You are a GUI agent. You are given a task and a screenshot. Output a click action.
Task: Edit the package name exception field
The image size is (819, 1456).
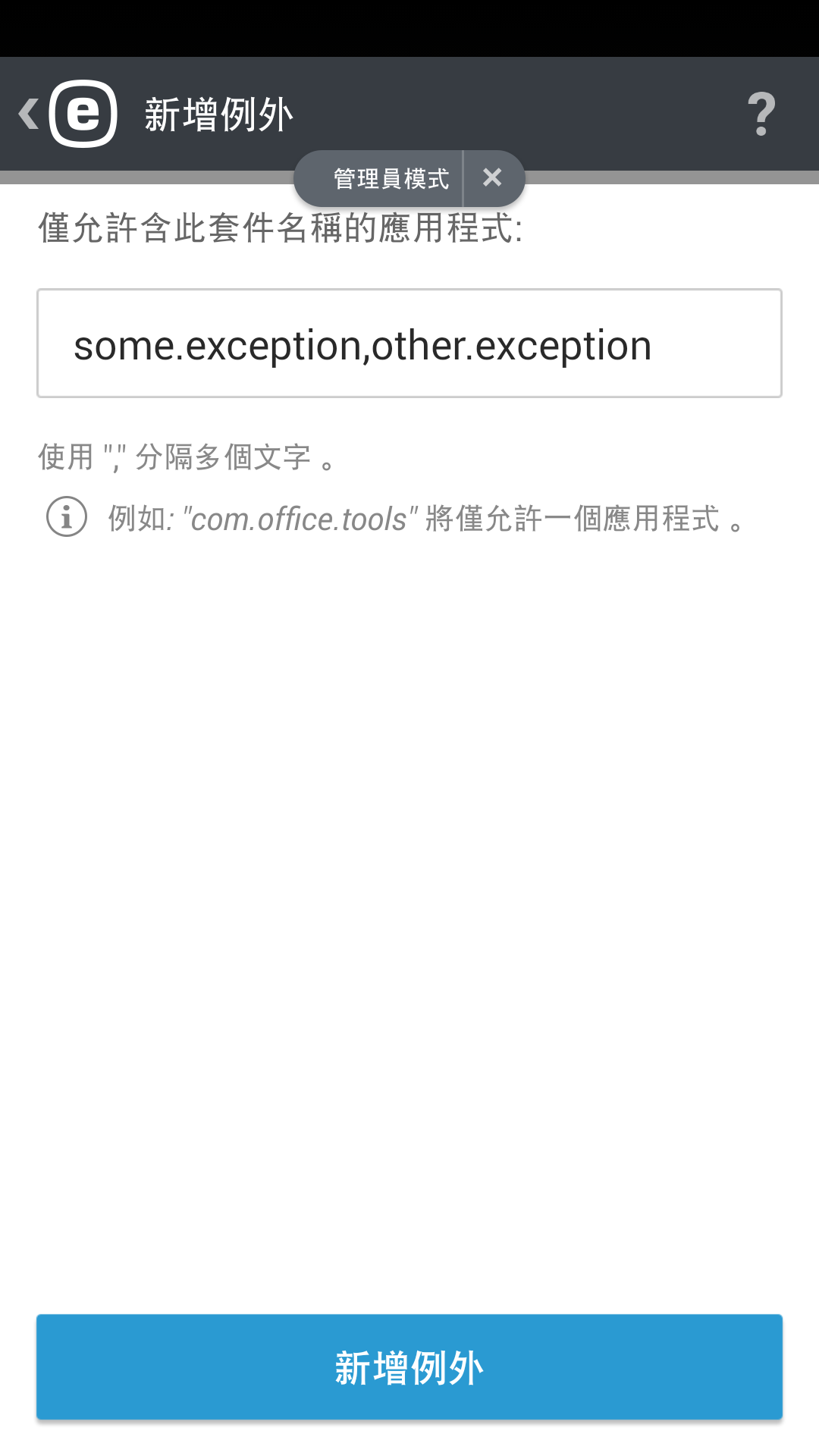coord(409,344)
